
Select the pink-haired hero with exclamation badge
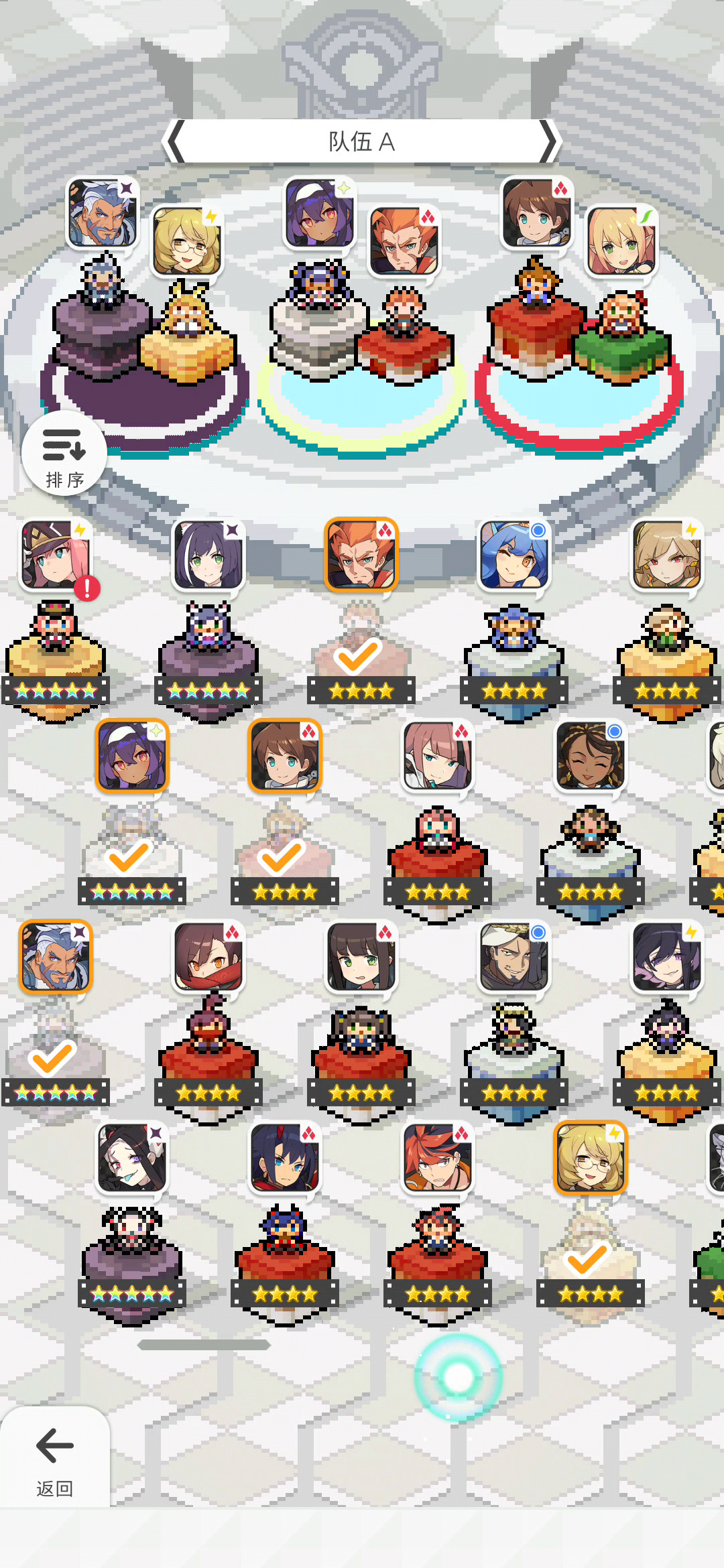coord(56,556)
